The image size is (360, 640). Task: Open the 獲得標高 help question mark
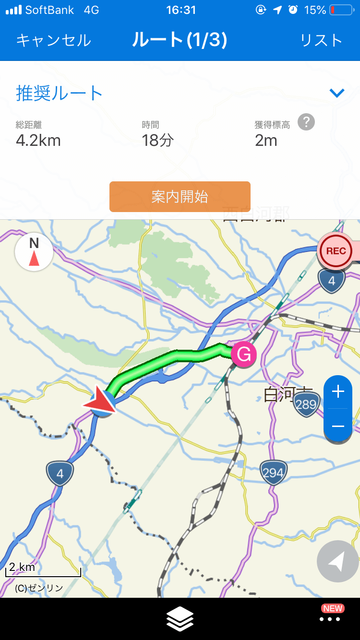click(306, 122)
